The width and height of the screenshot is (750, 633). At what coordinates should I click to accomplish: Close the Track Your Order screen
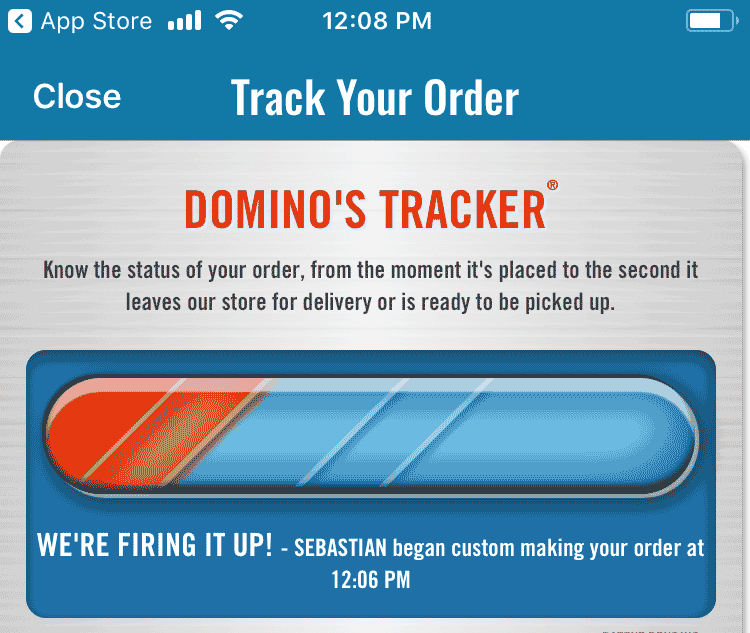pos(77,96)
